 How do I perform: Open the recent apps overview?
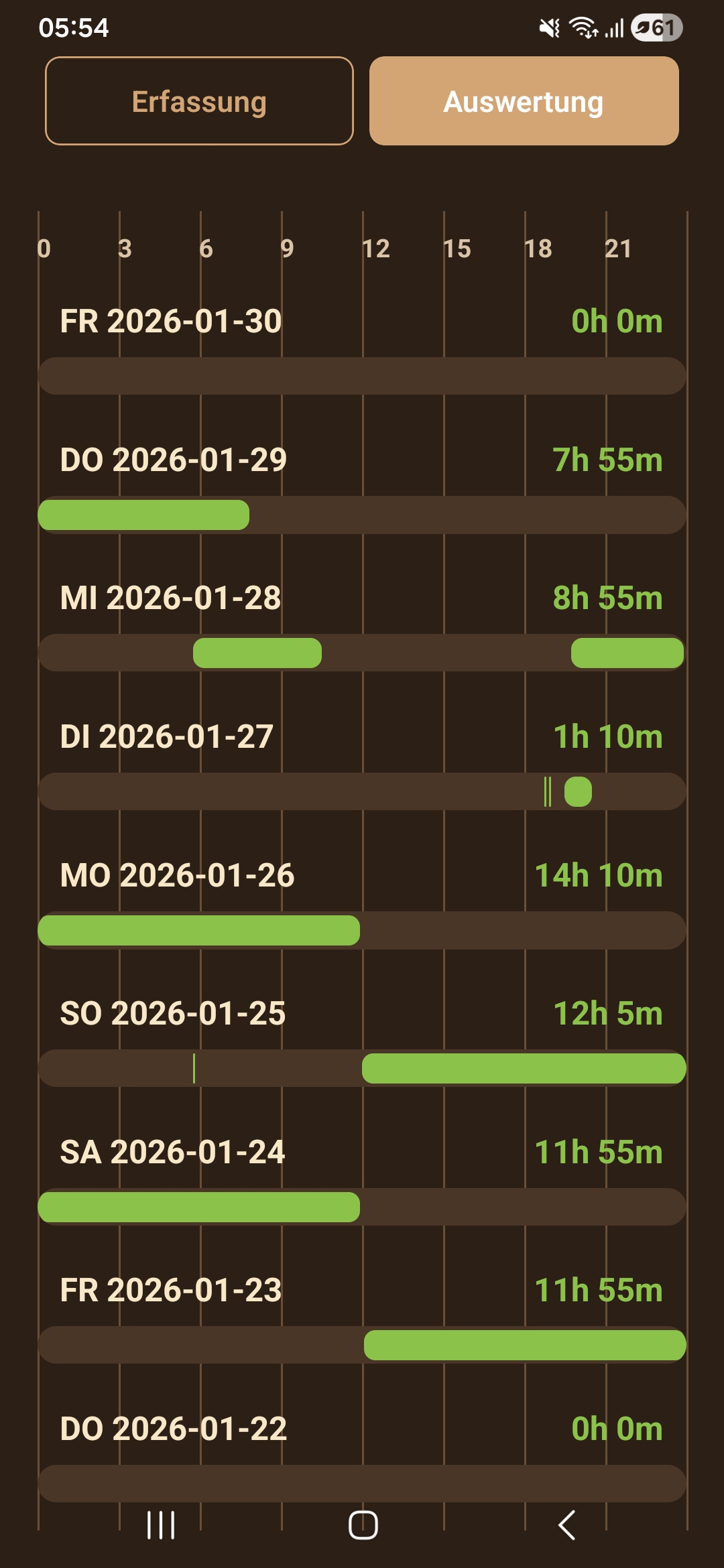tap(161, 1525)
